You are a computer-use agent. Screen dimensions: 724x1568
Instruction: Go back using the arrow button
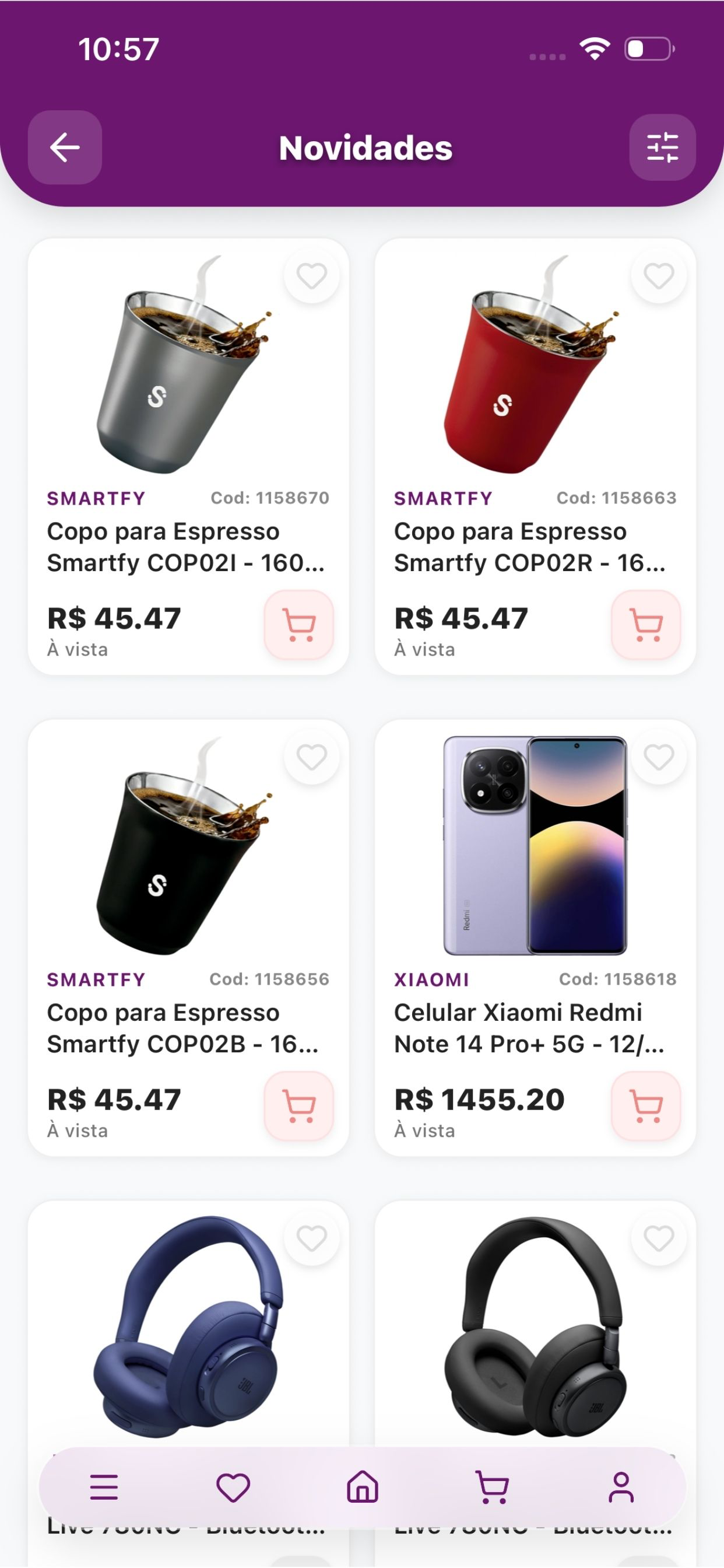65,148
